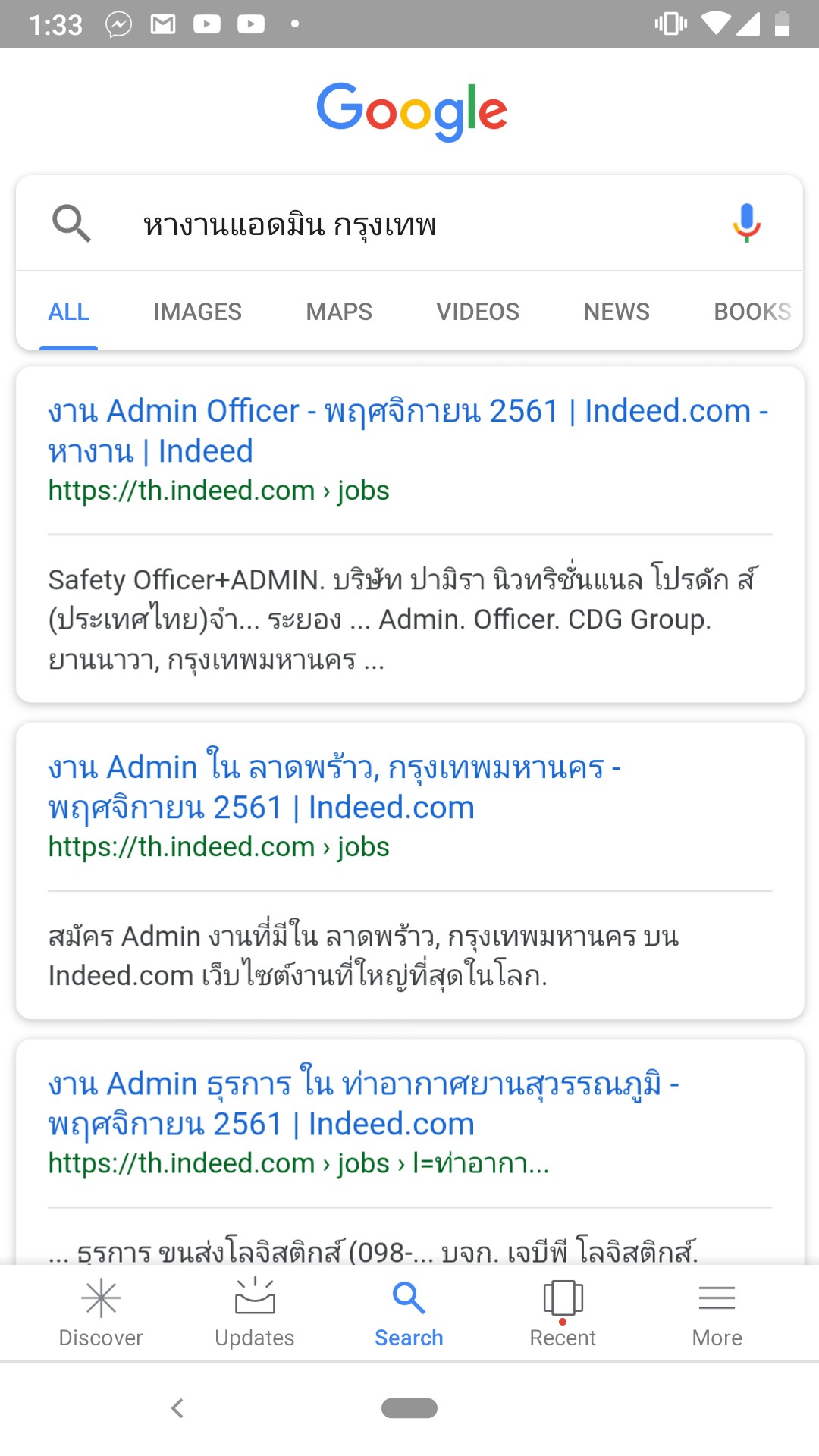Screen dimensions: 819x1456
Task: Switch to the BOOKS tab
Action: tap(751, 312)
